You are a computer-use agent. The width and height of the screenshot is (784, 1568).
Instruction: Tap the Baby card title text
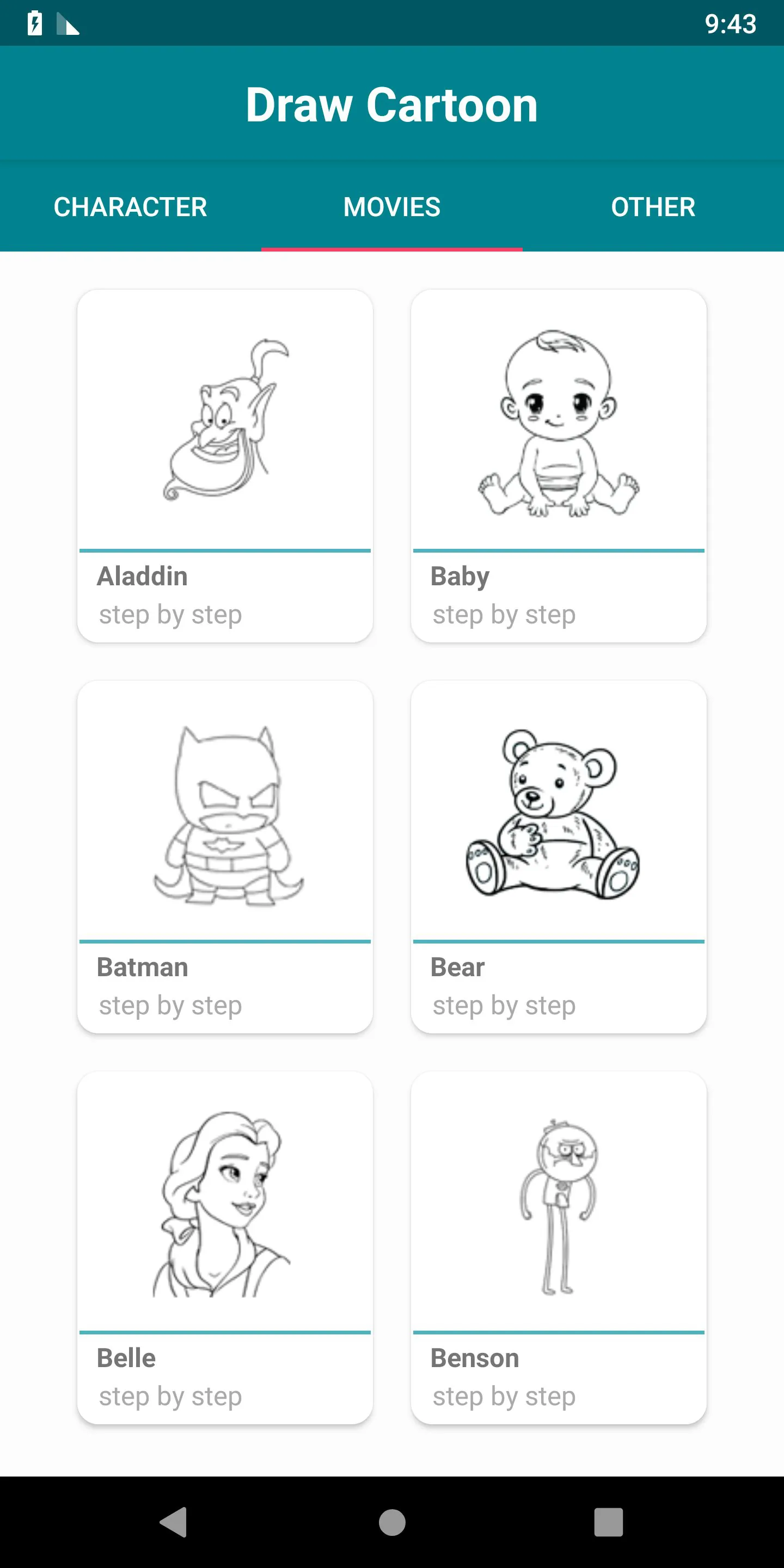[x=460, y=575]
